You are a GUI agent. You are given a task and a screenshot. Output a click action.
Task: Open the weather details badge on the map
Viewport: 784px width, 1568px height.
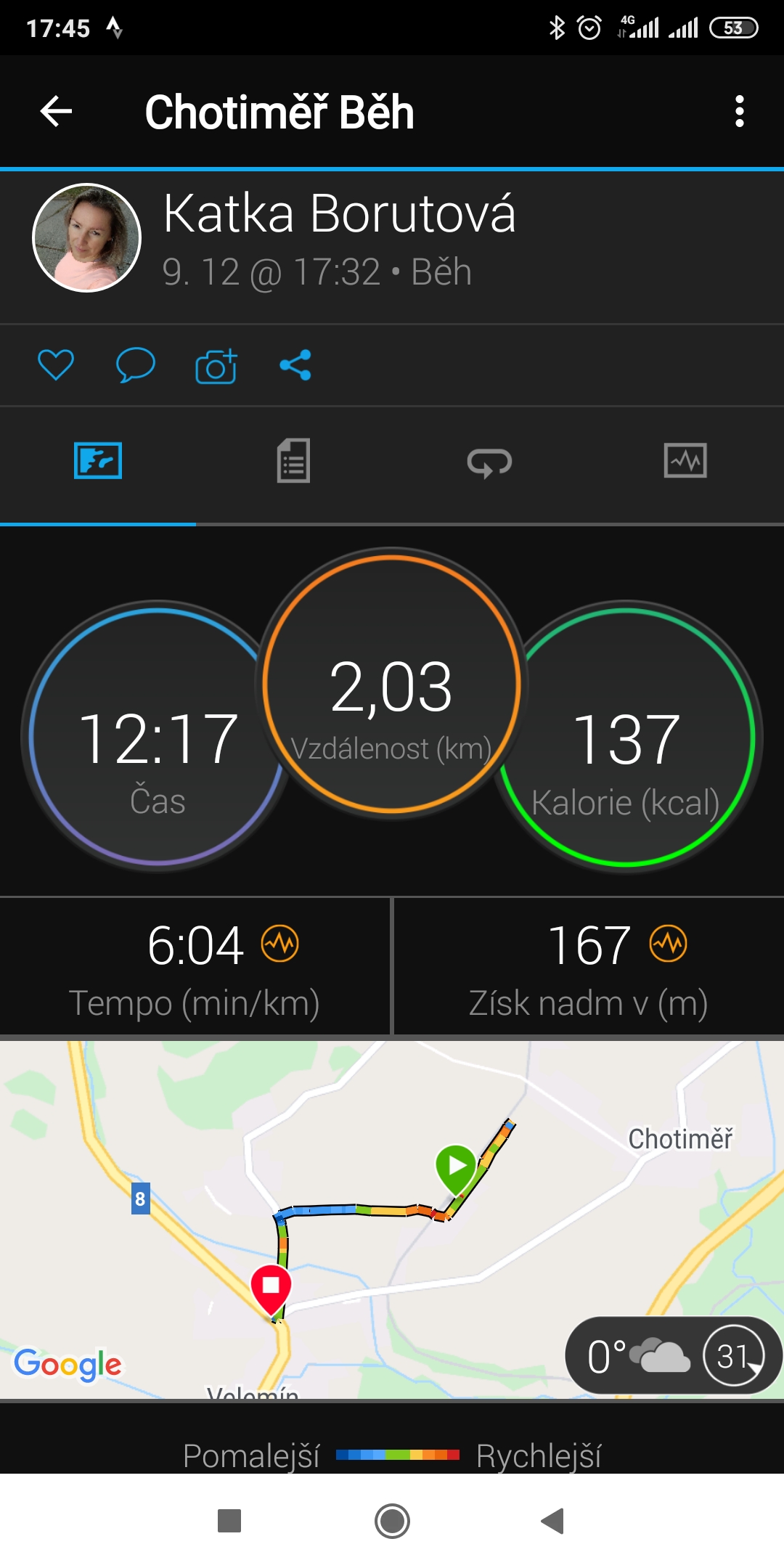tap(673, 1355)
